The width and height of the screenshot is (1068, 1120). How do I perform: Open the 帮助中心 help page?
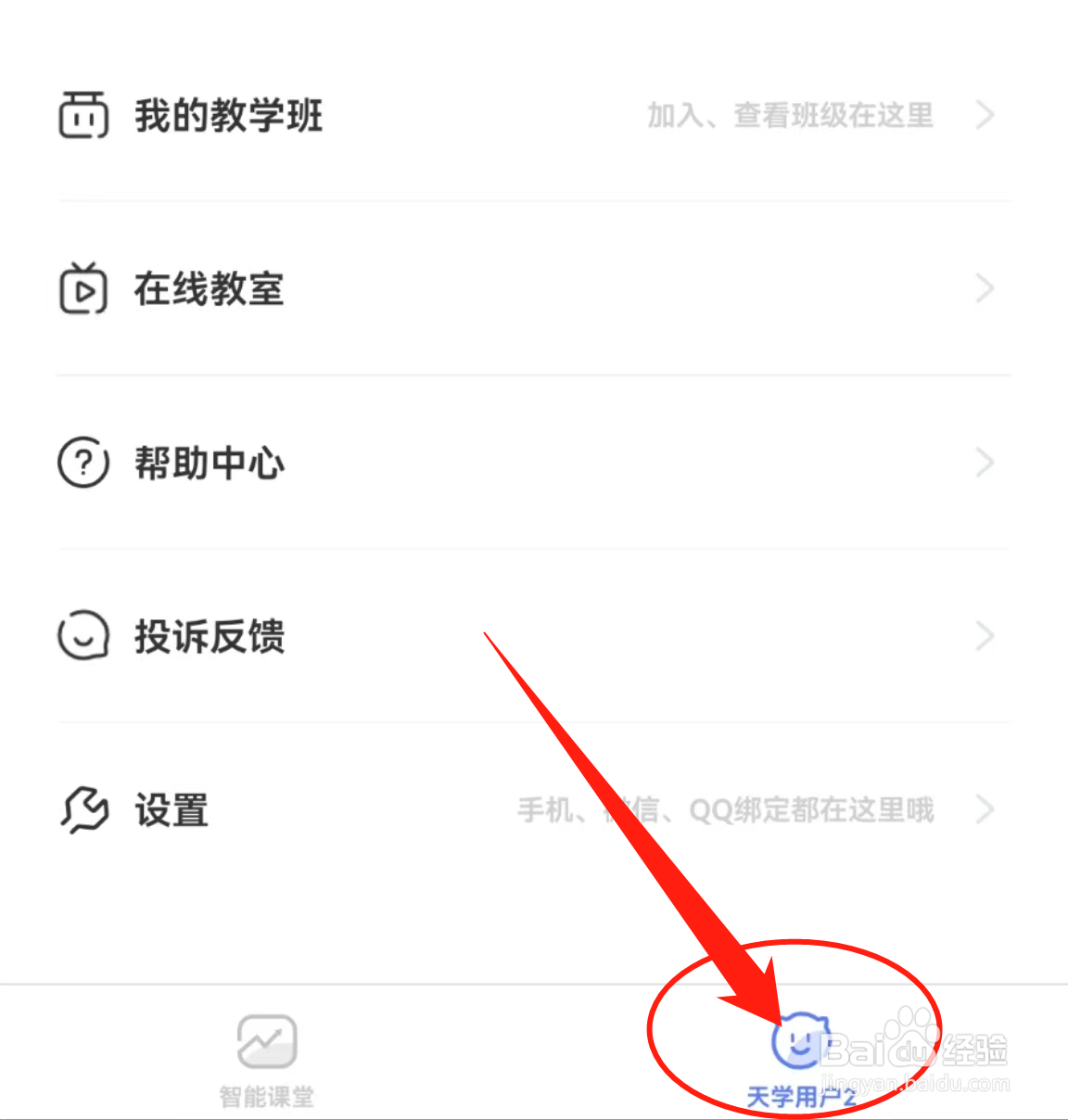(209, 463)
